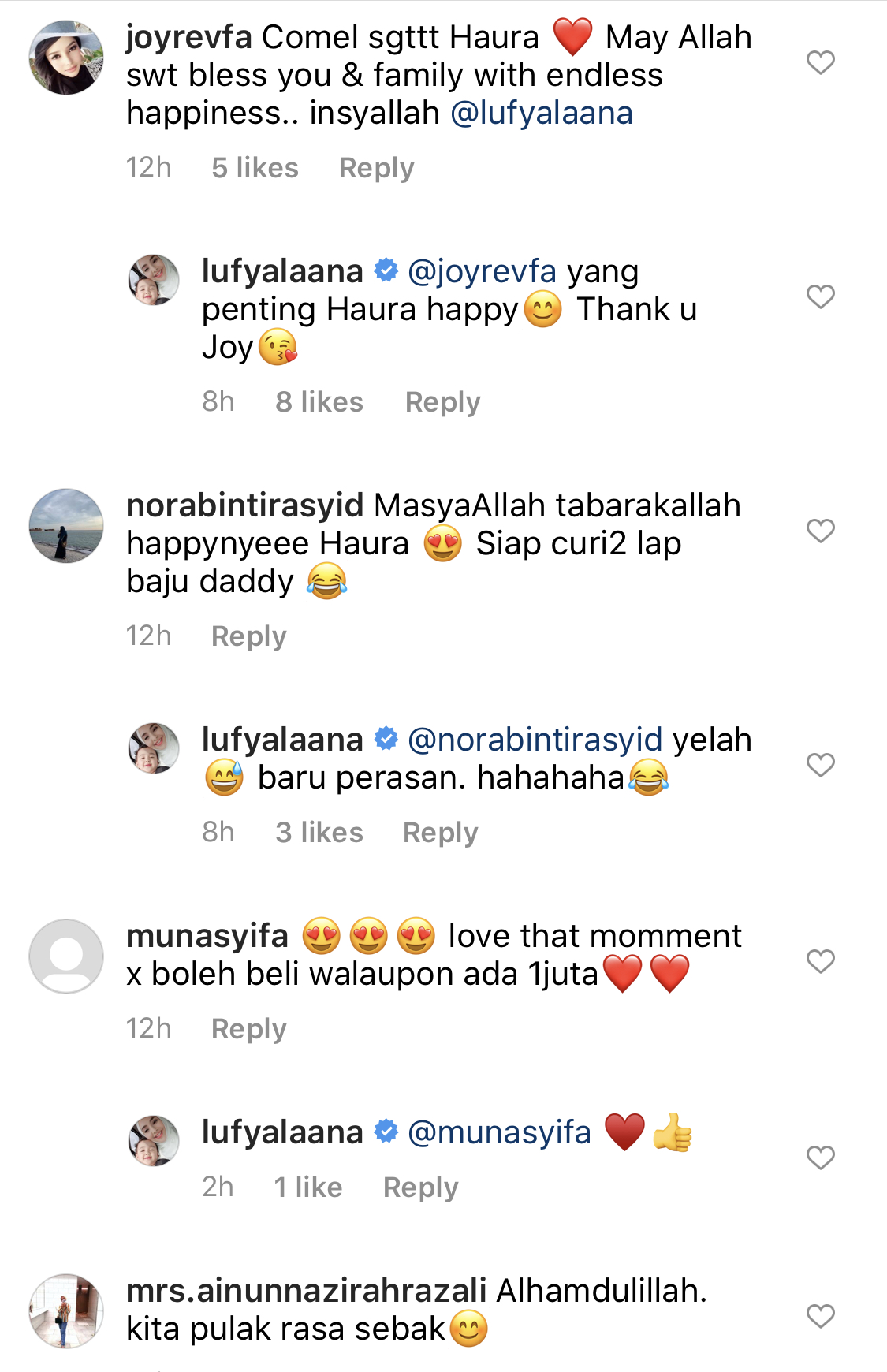View the 3 likes on lufyalaana's reply

point(319,833)
